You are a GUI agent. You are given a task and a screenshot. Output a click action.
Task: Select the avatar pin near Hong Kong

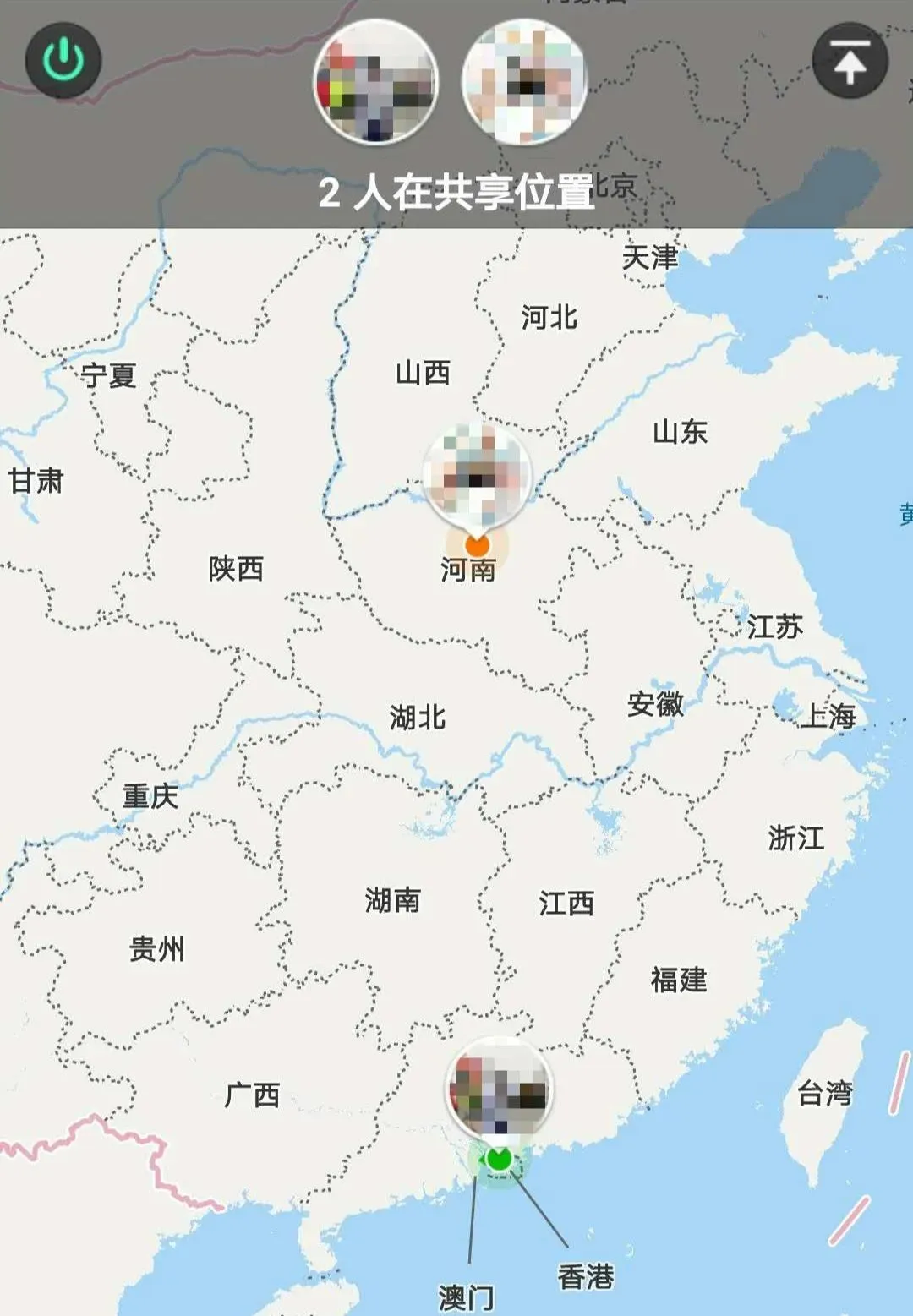click(x=499, y=1089)
